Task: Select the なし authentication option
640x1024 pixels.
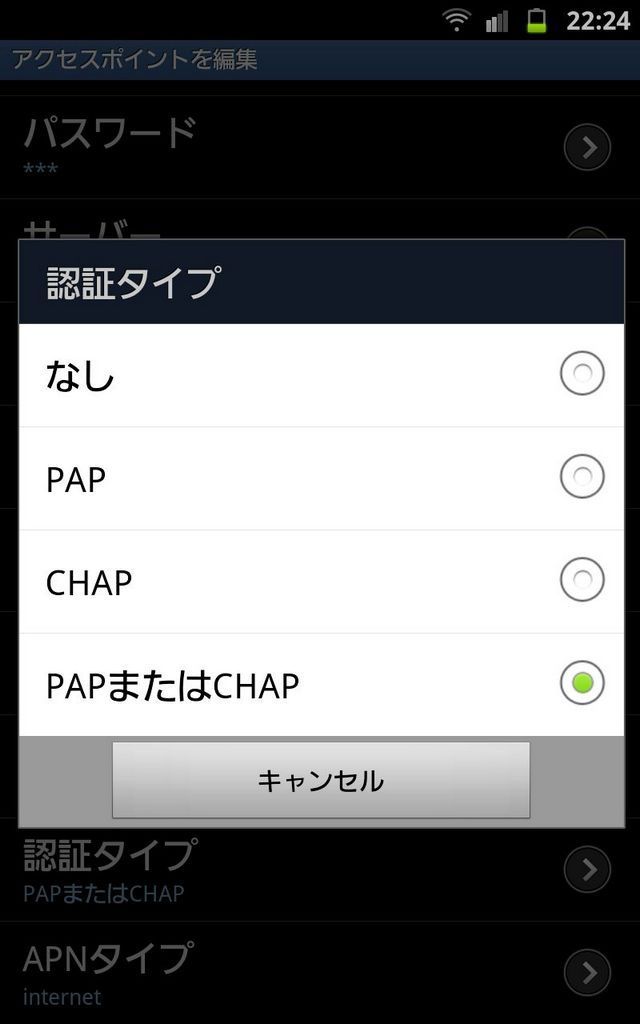Action: 321,376
